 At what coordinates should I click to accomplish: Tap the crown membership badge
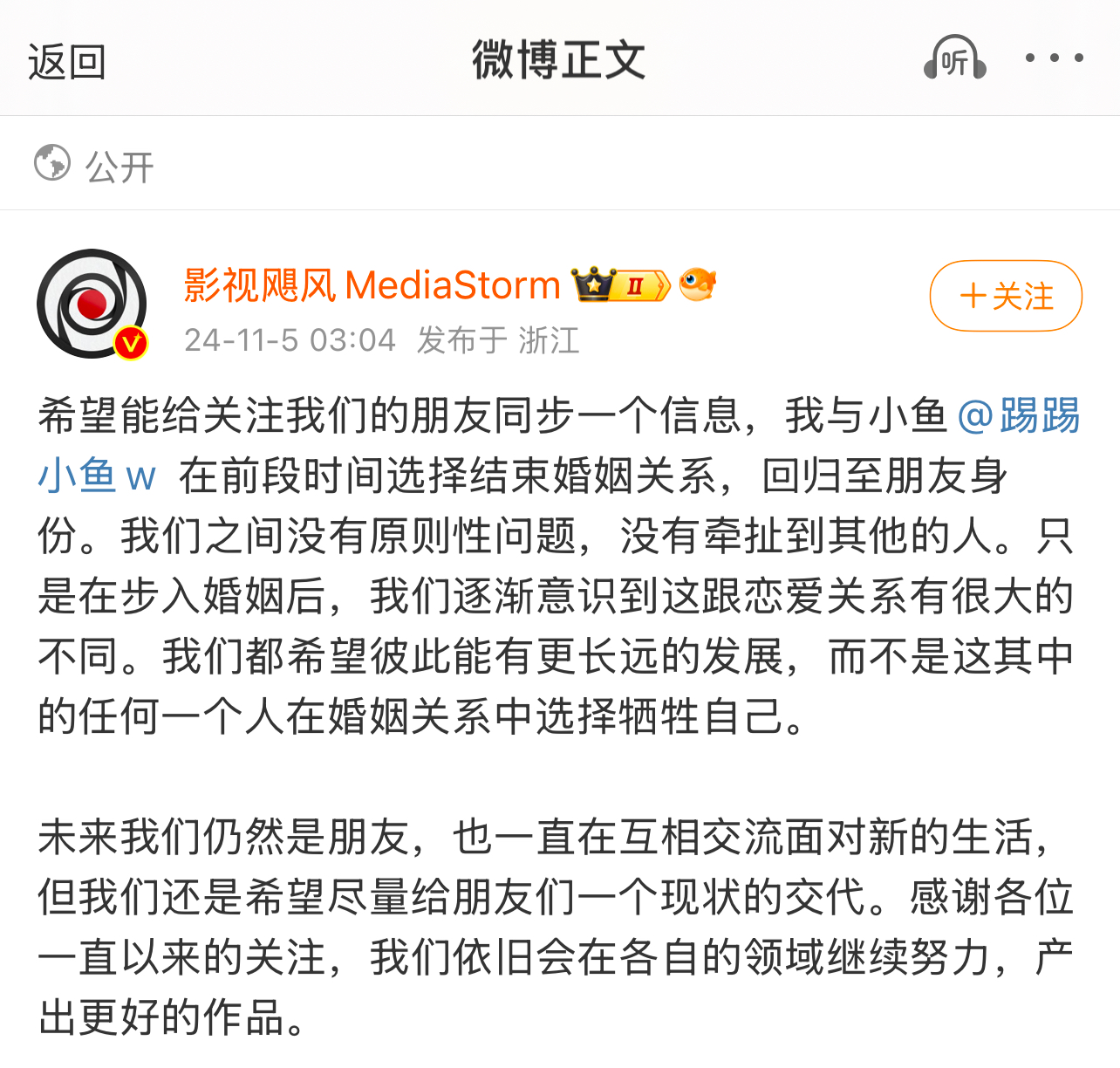(621, 284)
